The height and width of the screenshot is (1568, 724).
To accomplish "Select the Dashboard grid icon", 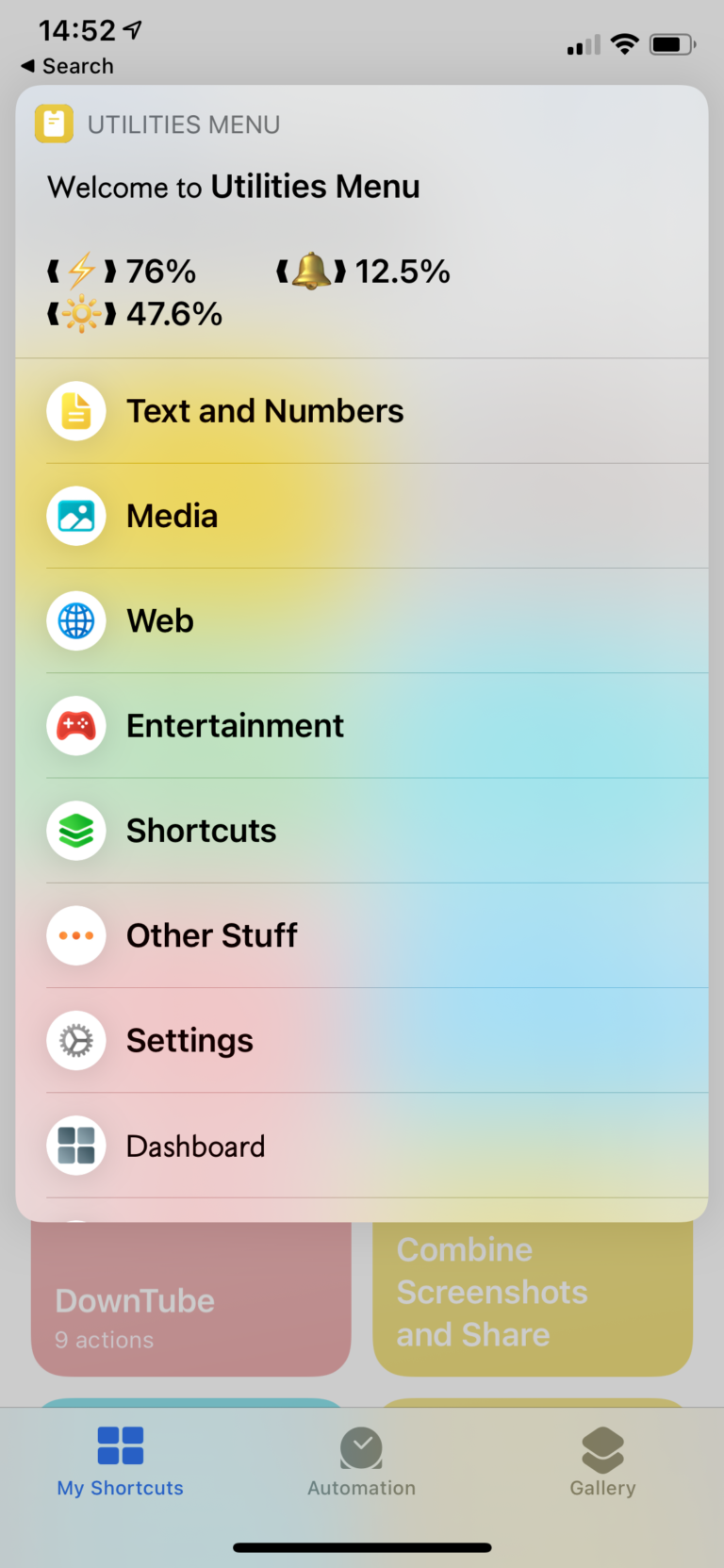I will 75,1146.
